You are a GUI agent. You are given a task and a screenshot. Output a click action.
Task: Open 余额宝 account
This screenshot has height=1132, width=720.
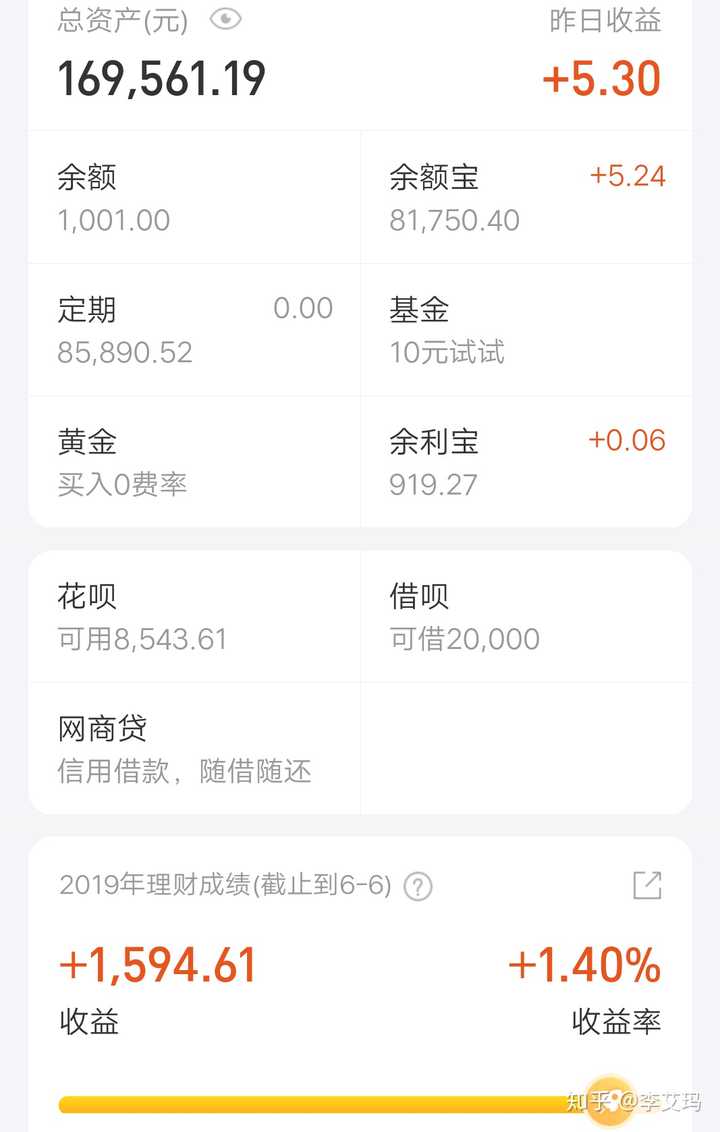point(526,198)
